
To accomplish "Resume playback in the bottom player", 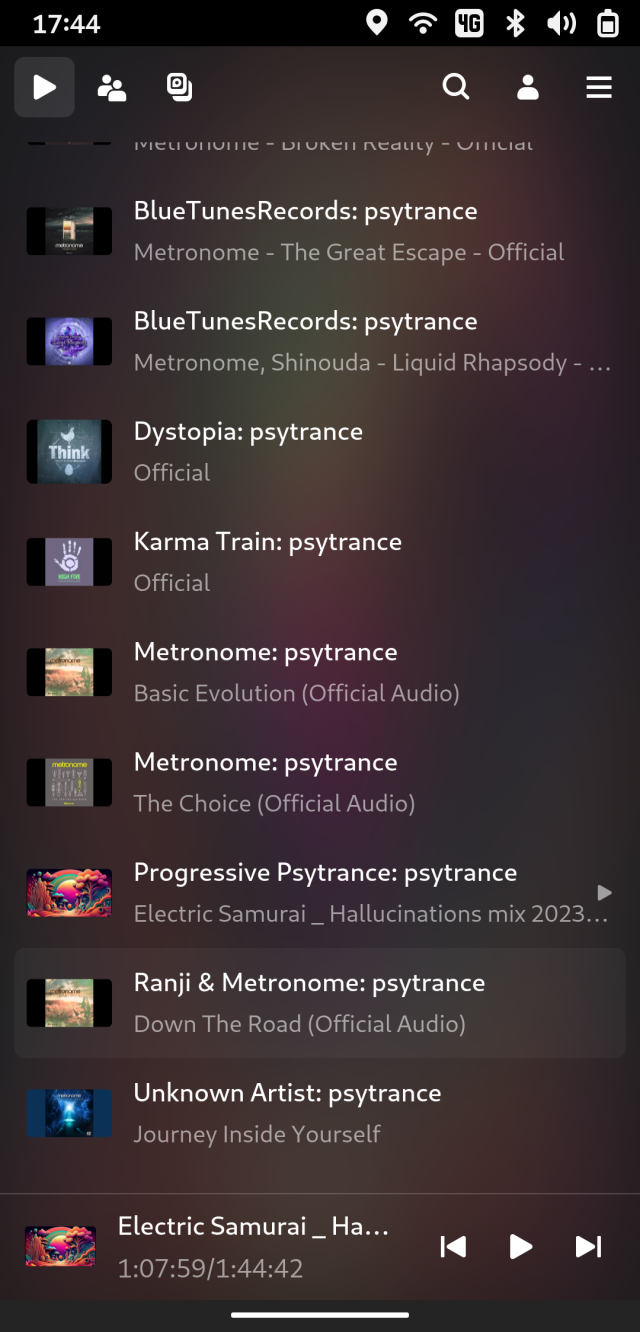I will [x=521, y=1246].
